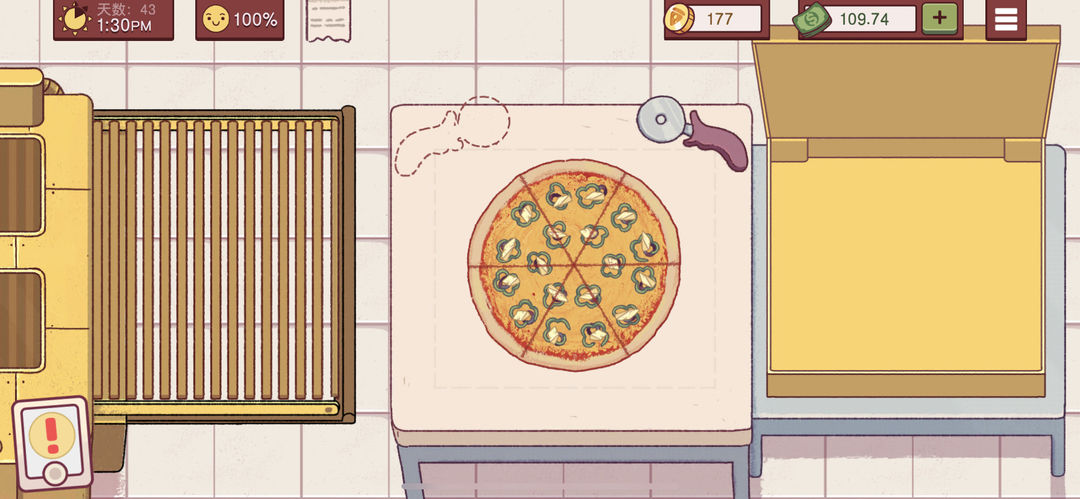Image resolution: width=1080 pixels, height=499 pixels.
Task: Tap the sliced pizza on the board
Action: (x=574, y=265)
